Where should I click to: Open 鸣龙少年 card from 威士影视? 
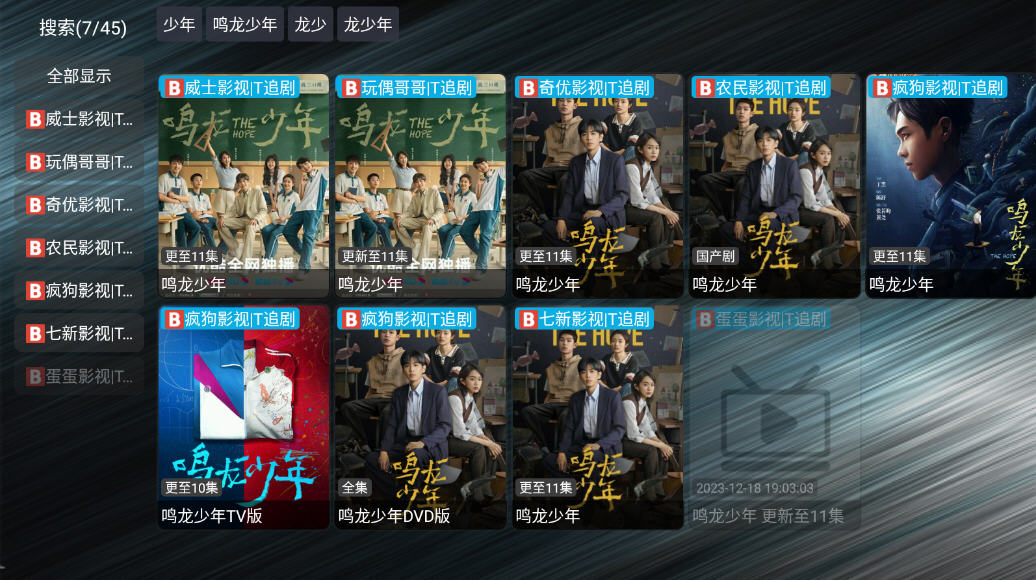(x=243, y=185)
